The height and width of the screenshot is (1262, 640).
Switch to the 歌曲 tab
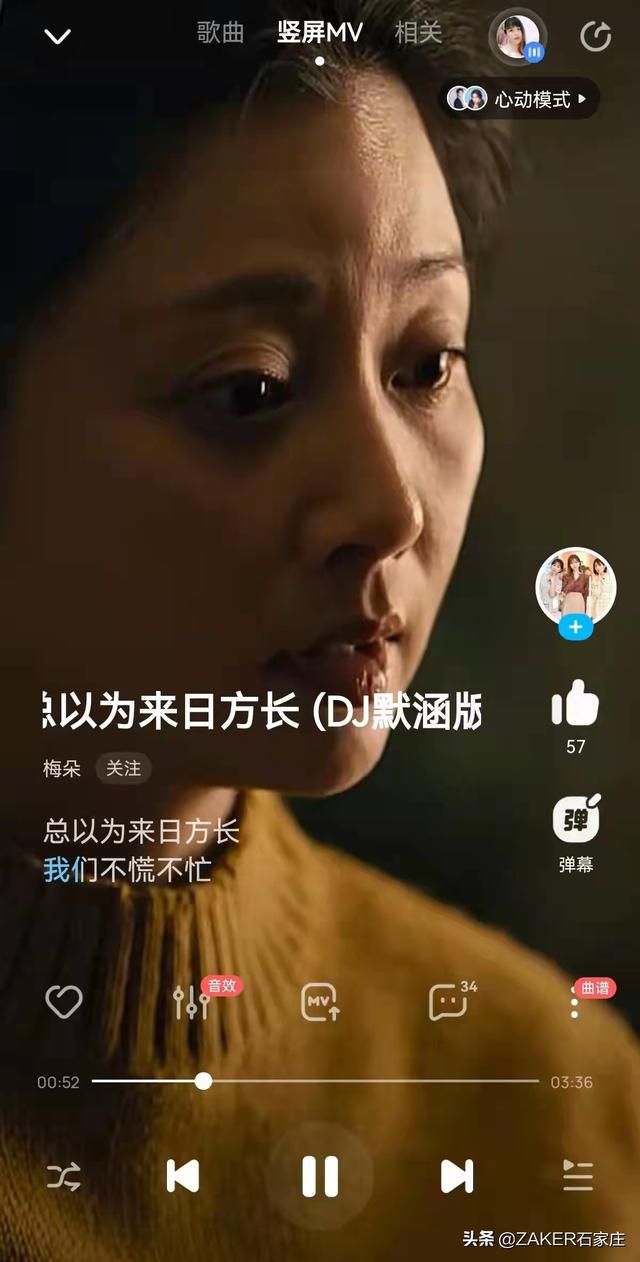coord(220,33)
